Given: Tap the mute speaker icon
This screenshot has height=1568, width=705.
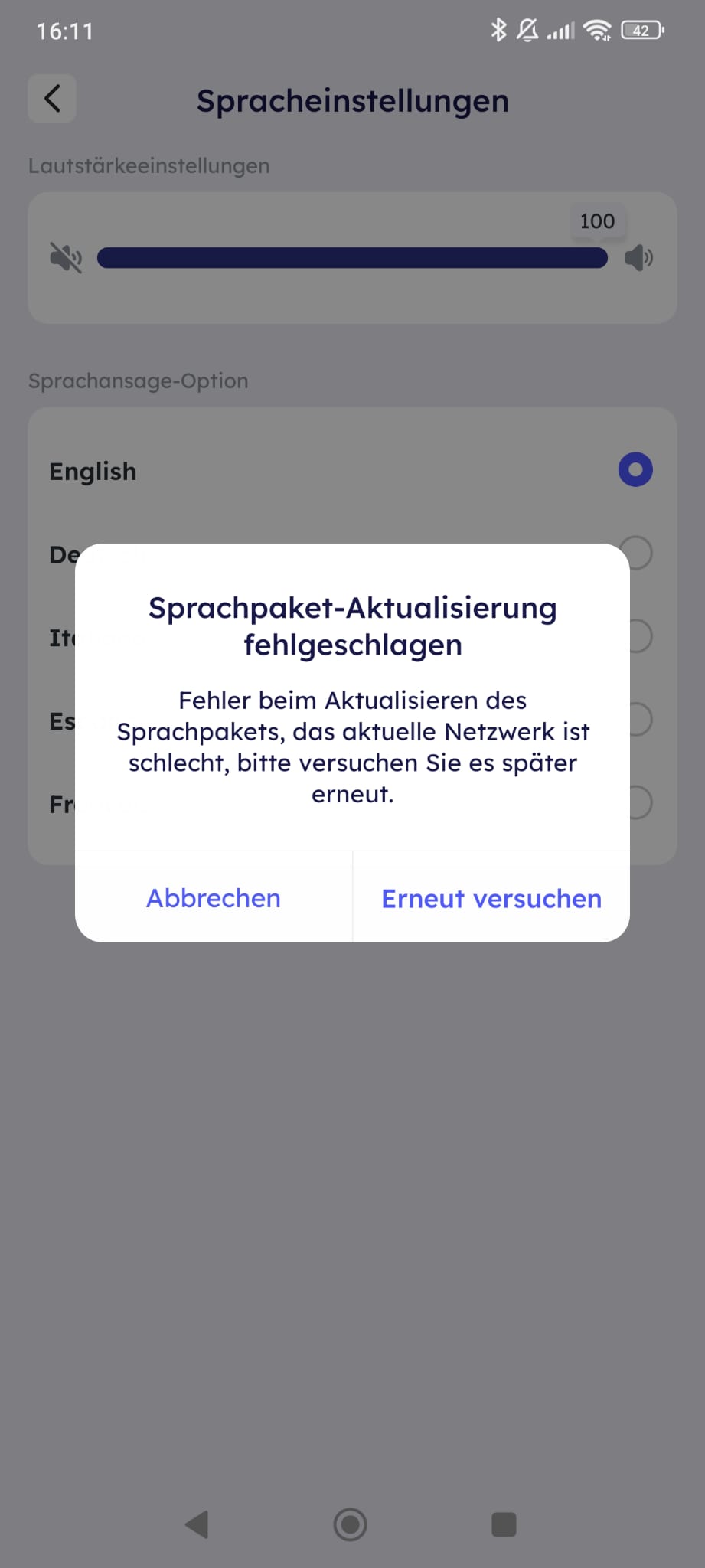Looking at the screenshot, I should [x=66, y=258].
